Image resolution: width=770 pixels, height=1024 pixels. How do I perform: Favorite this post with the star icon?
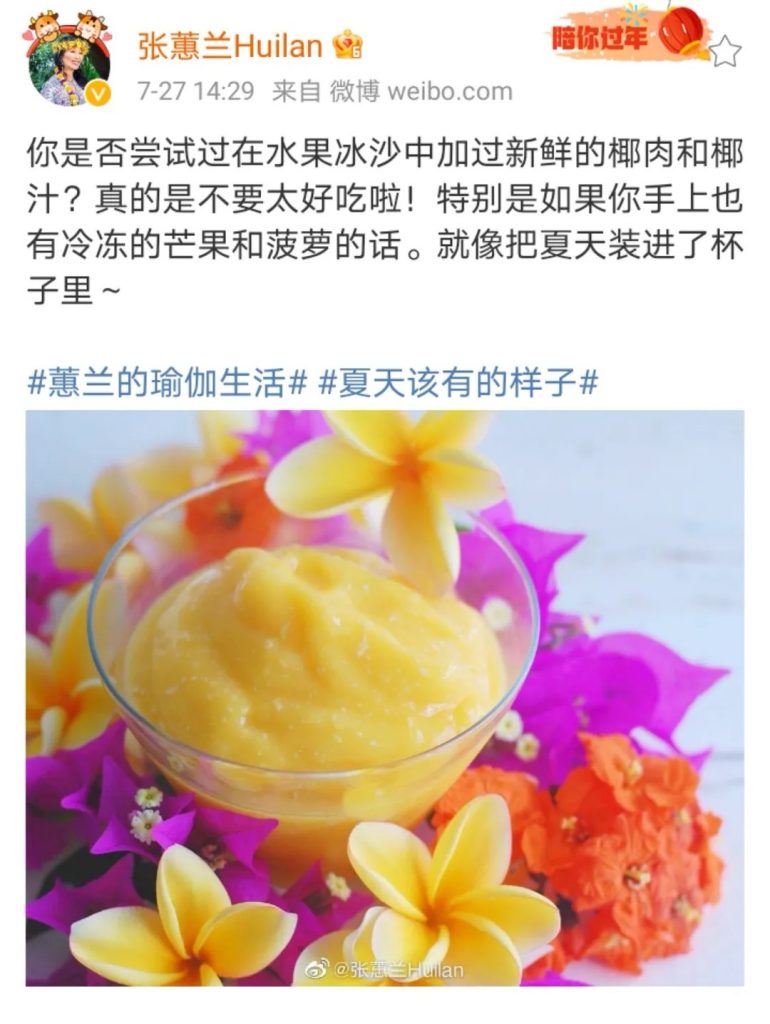(x=724, y=50)
